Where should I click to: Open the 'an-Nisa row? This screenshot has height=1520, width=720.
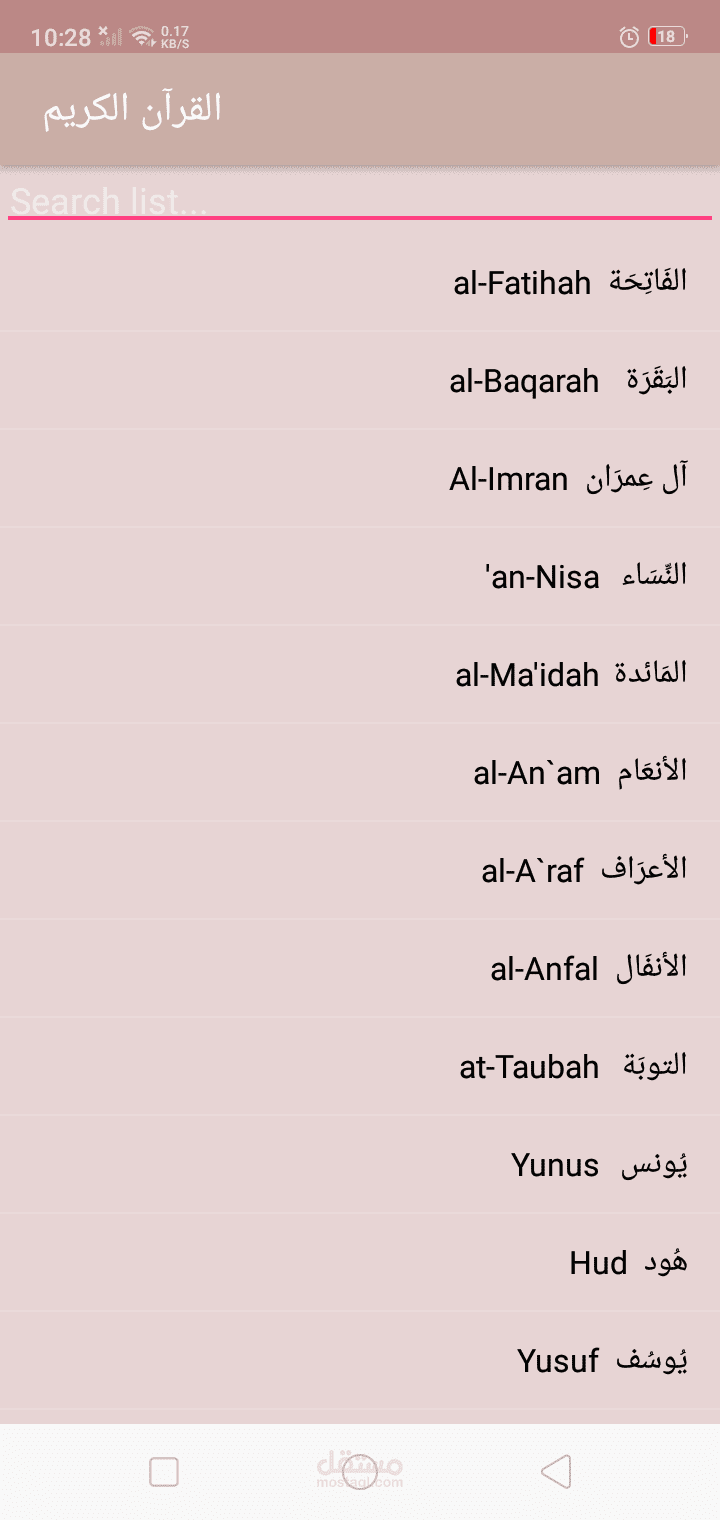pos(360,577)
